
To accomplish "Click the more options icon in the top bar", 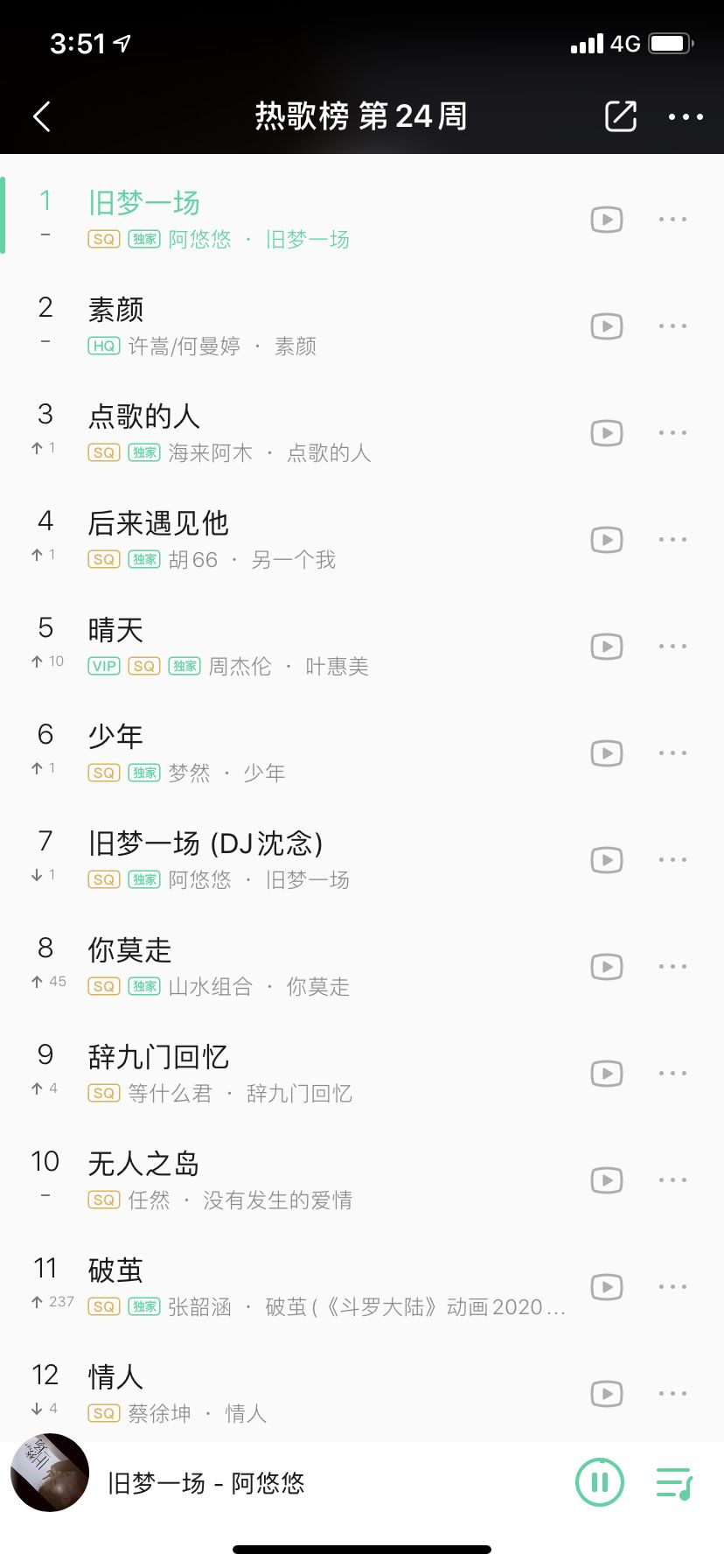I will pyautogui.click(x=686, y=115).
